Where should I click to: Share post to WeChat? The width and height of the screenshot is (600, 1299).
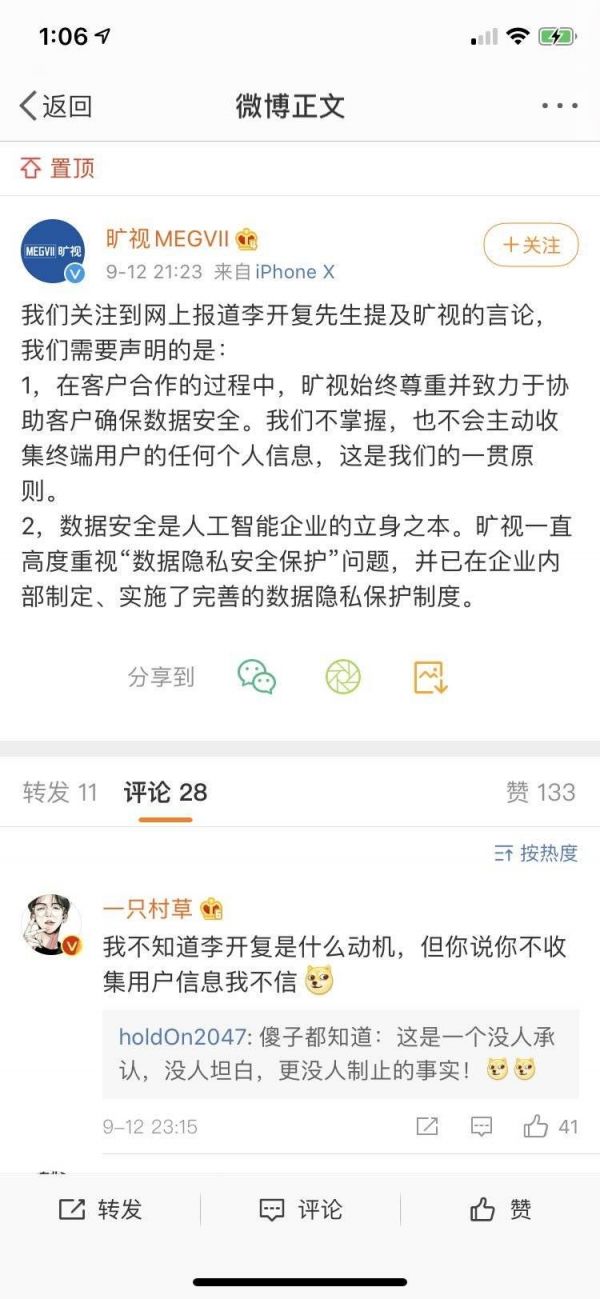pos(257,677)
